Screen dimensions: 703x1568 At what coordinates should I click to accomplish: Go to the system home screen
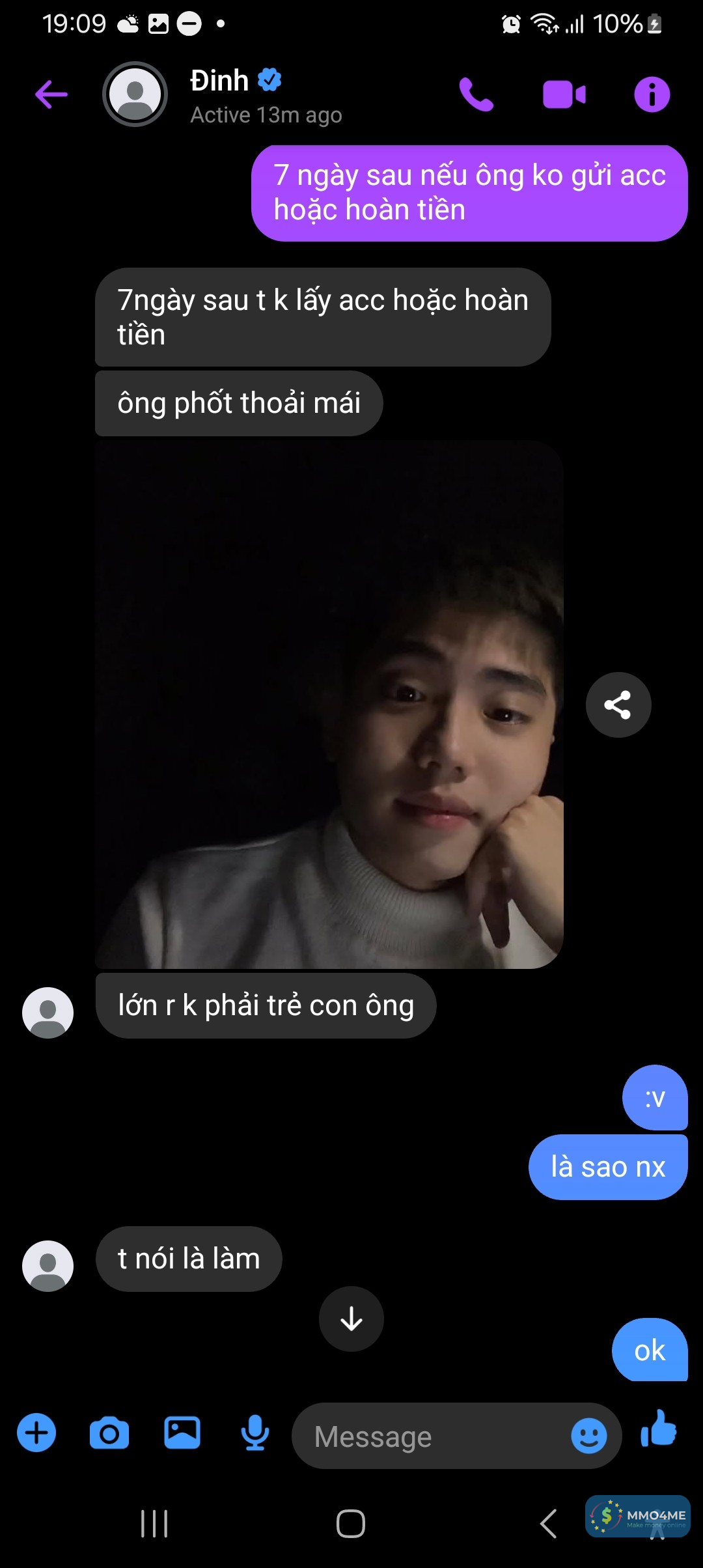coord(351,1524)
